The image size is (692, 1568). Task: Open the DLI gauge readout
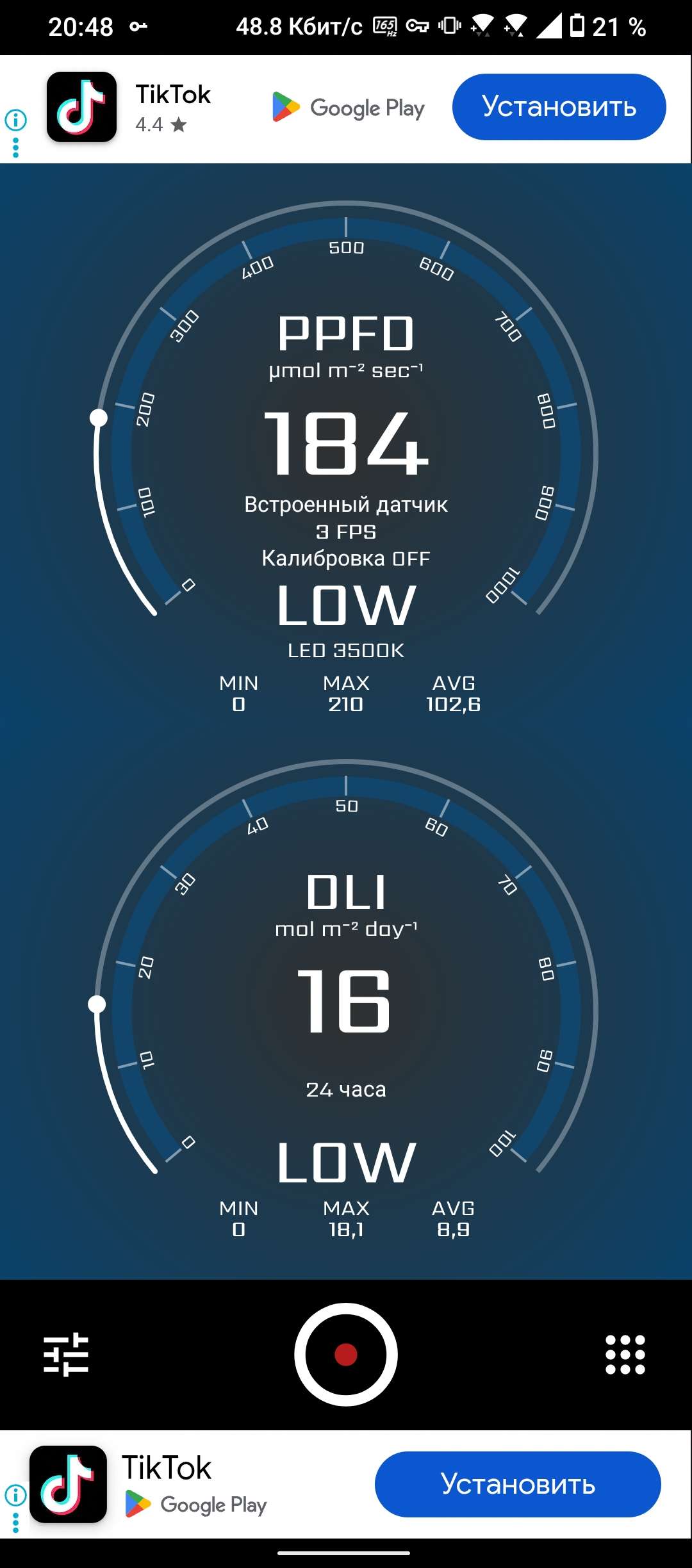346,1000
